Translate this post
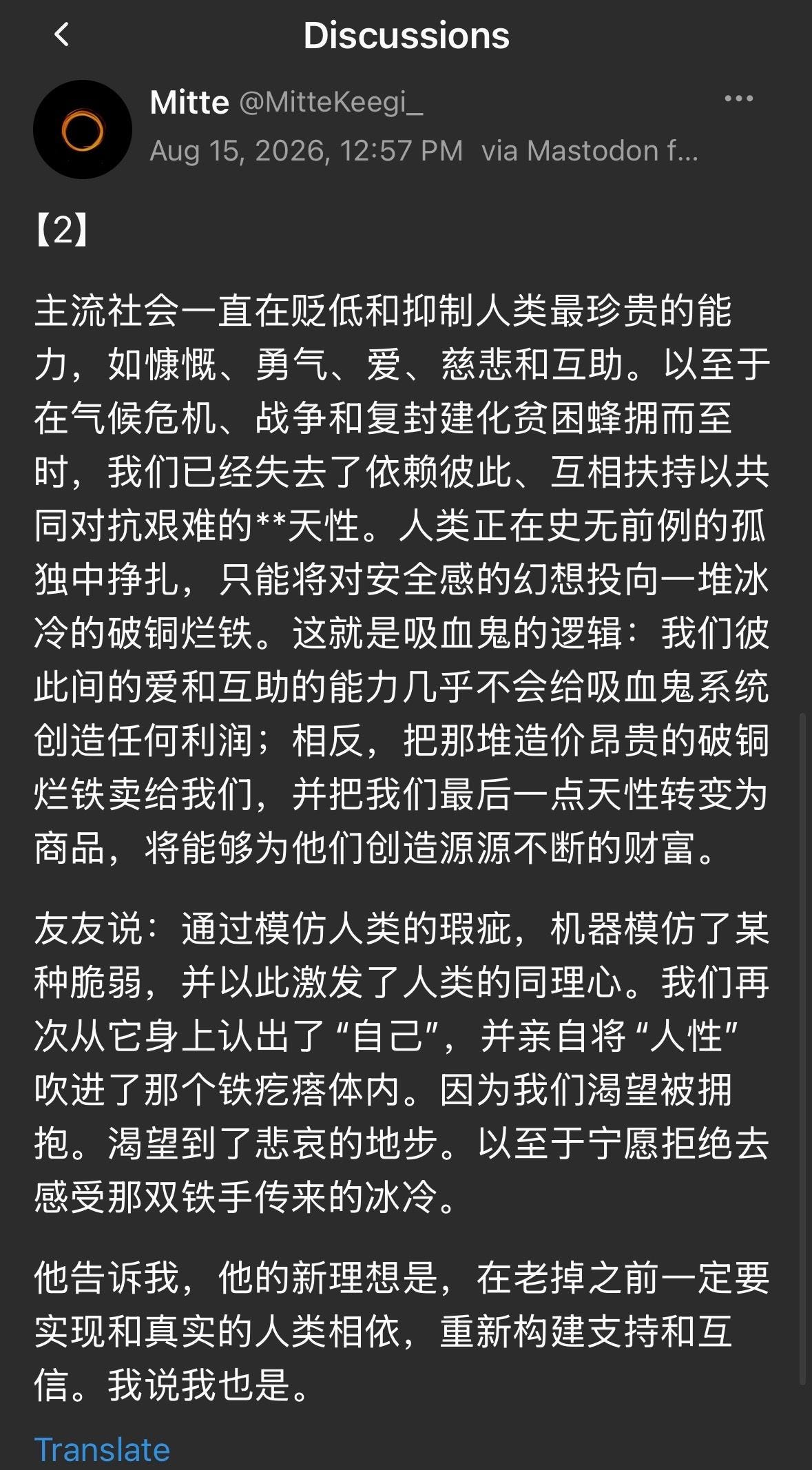 [102, 1449]
